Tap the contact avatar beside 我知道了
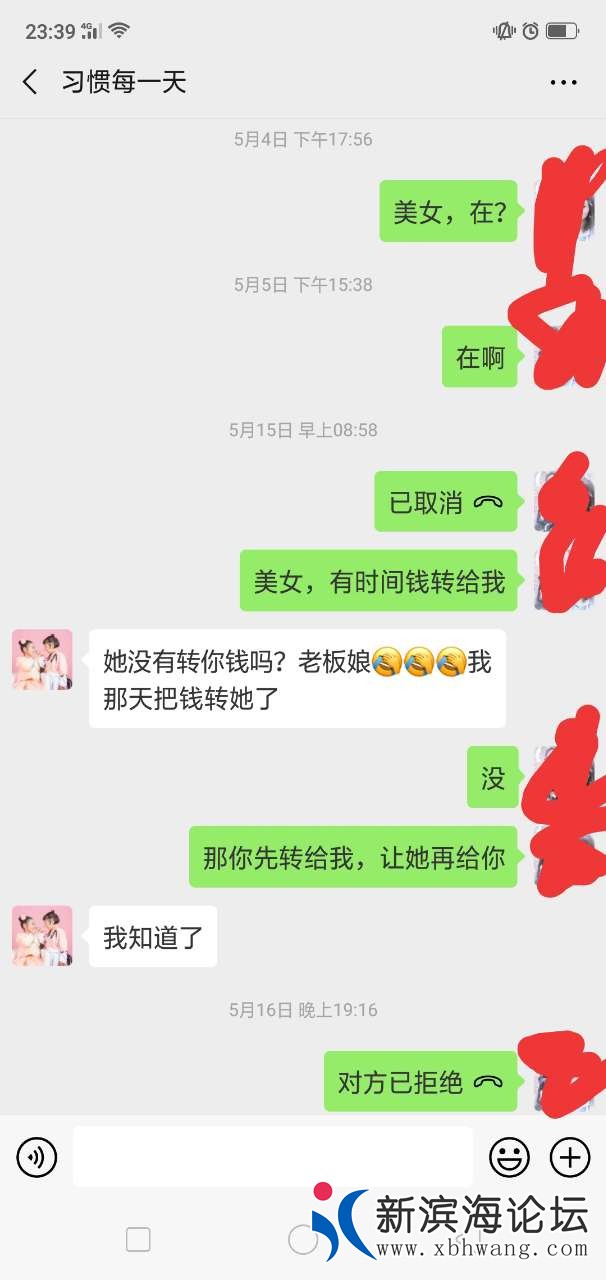The width and height of the screenshot is (606, 1280). point(42,936)
